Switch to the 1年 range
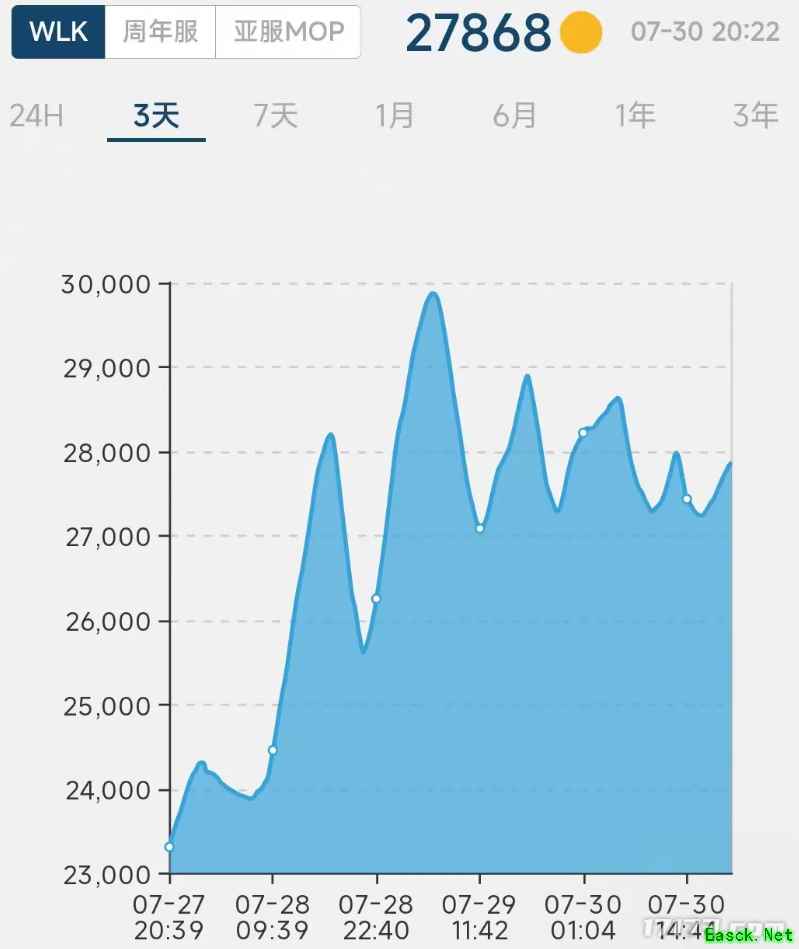Screen dimensions: 799x949 (x=635, y=116)
